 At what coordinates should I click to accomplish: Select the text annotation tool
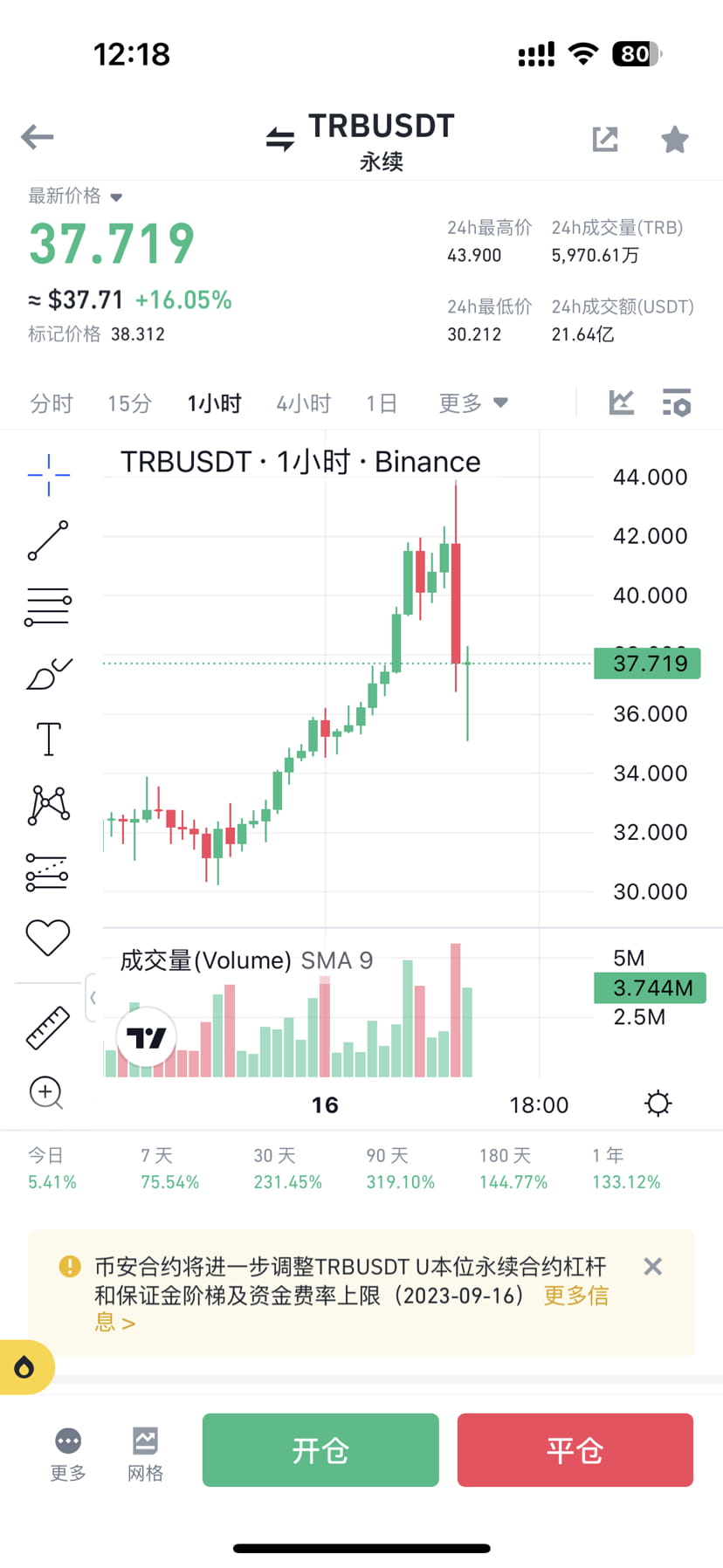(x=47, y=739)
